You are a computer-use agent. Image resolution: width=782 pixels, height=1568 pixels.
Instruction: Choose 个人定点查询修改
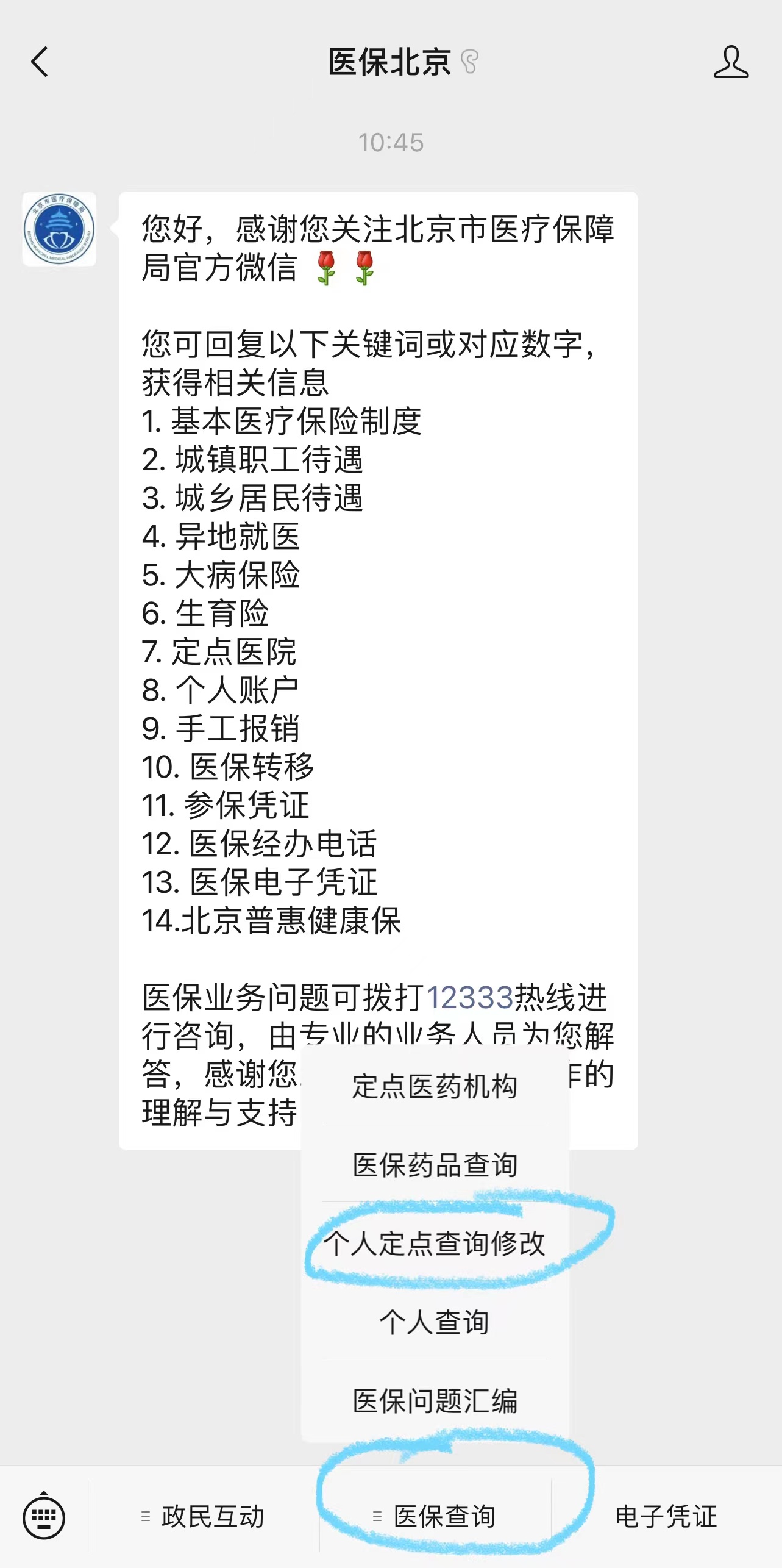click(x=435, y=1243)
